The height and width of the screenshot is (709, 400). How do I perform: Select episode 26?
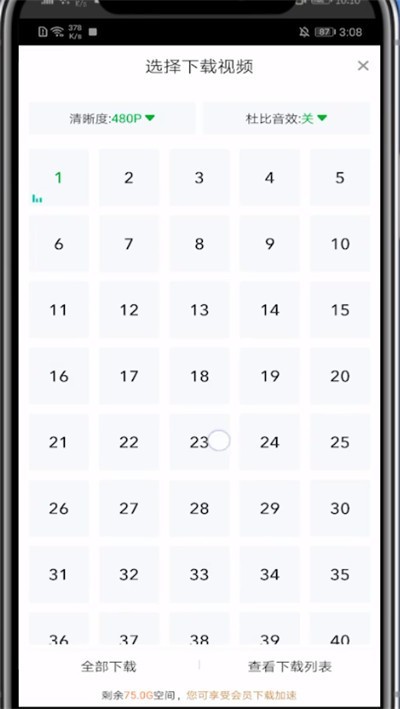(59, 508)
